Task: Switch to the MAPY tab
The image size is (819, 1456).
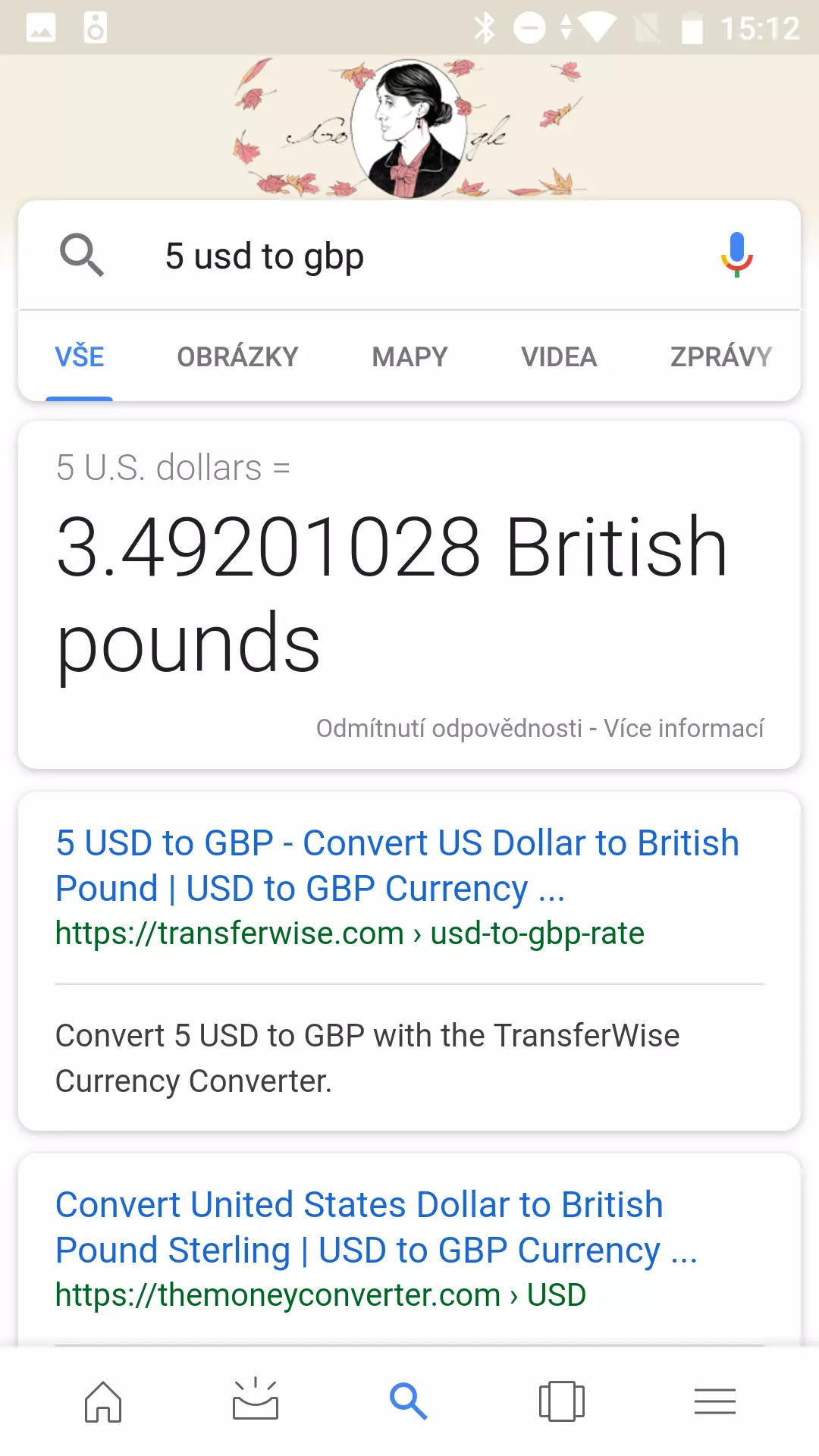Action: pos(409,356)
